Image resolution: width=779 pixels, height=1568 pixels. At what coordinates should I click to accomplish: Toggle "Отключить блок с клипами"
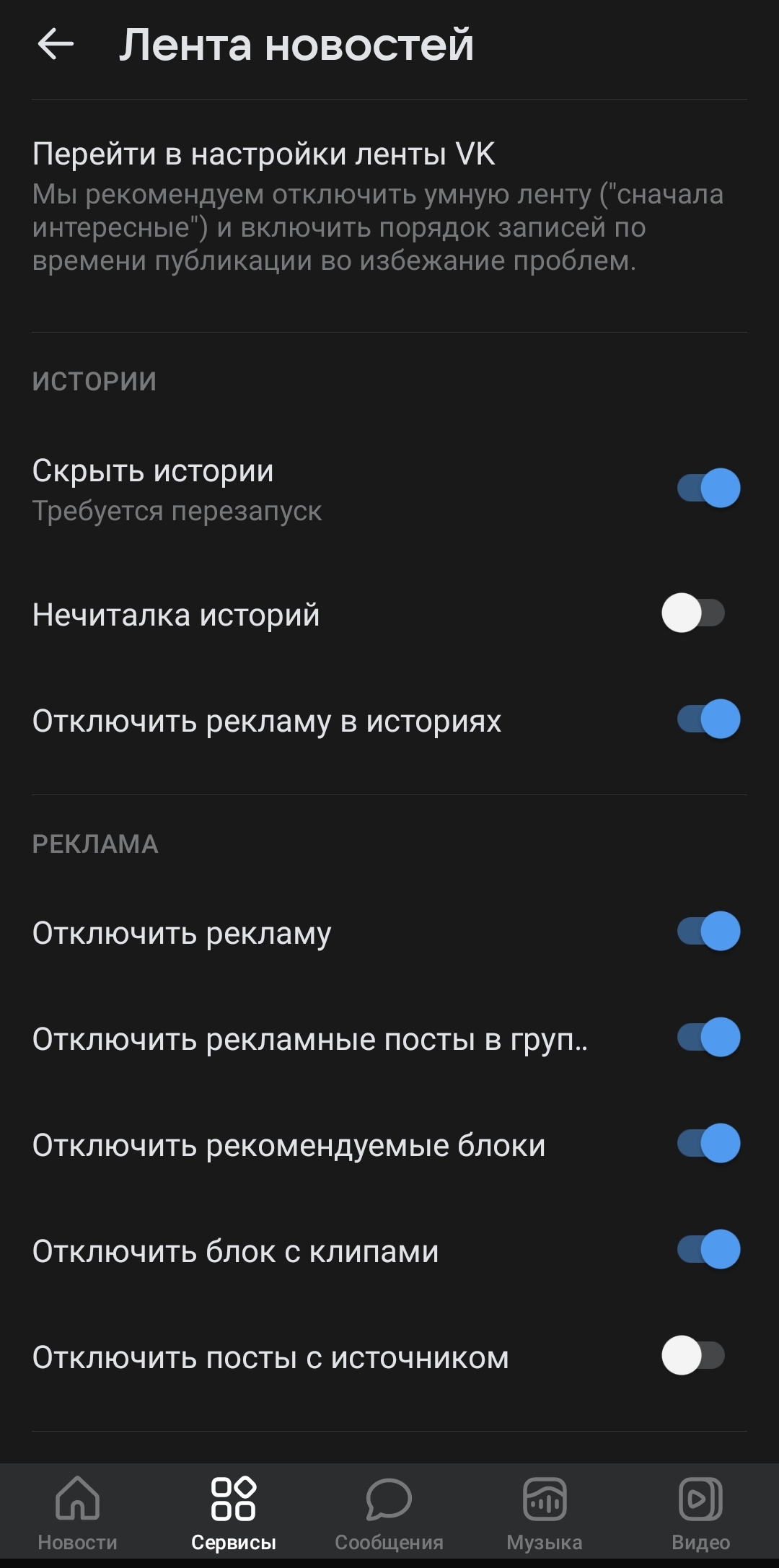[x=708, y=1249]
